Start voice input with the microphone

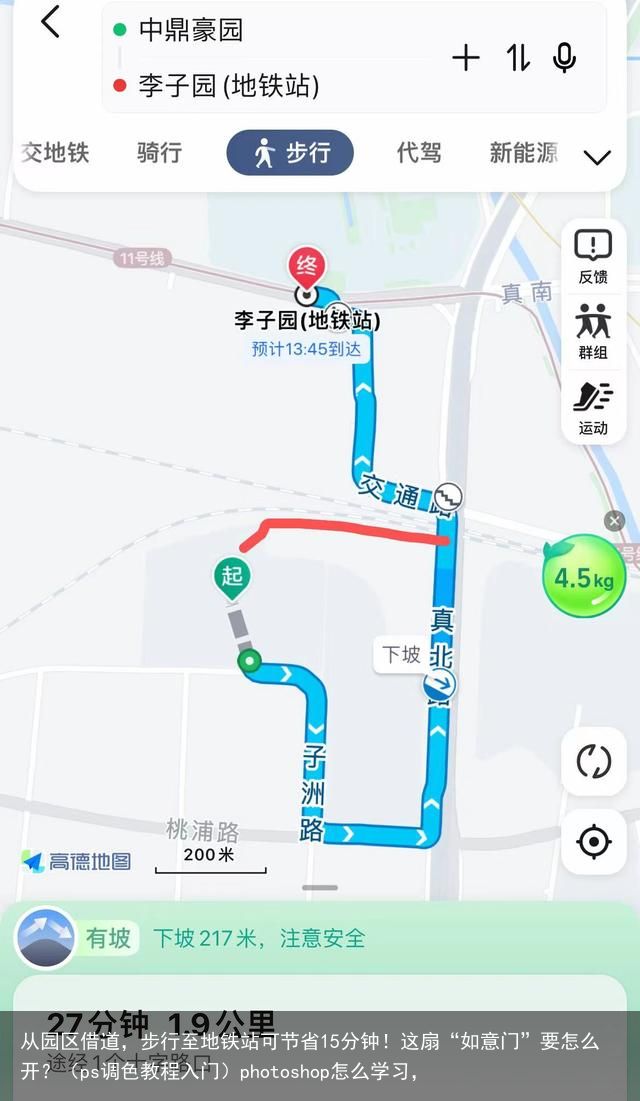(x=565, y=58)
